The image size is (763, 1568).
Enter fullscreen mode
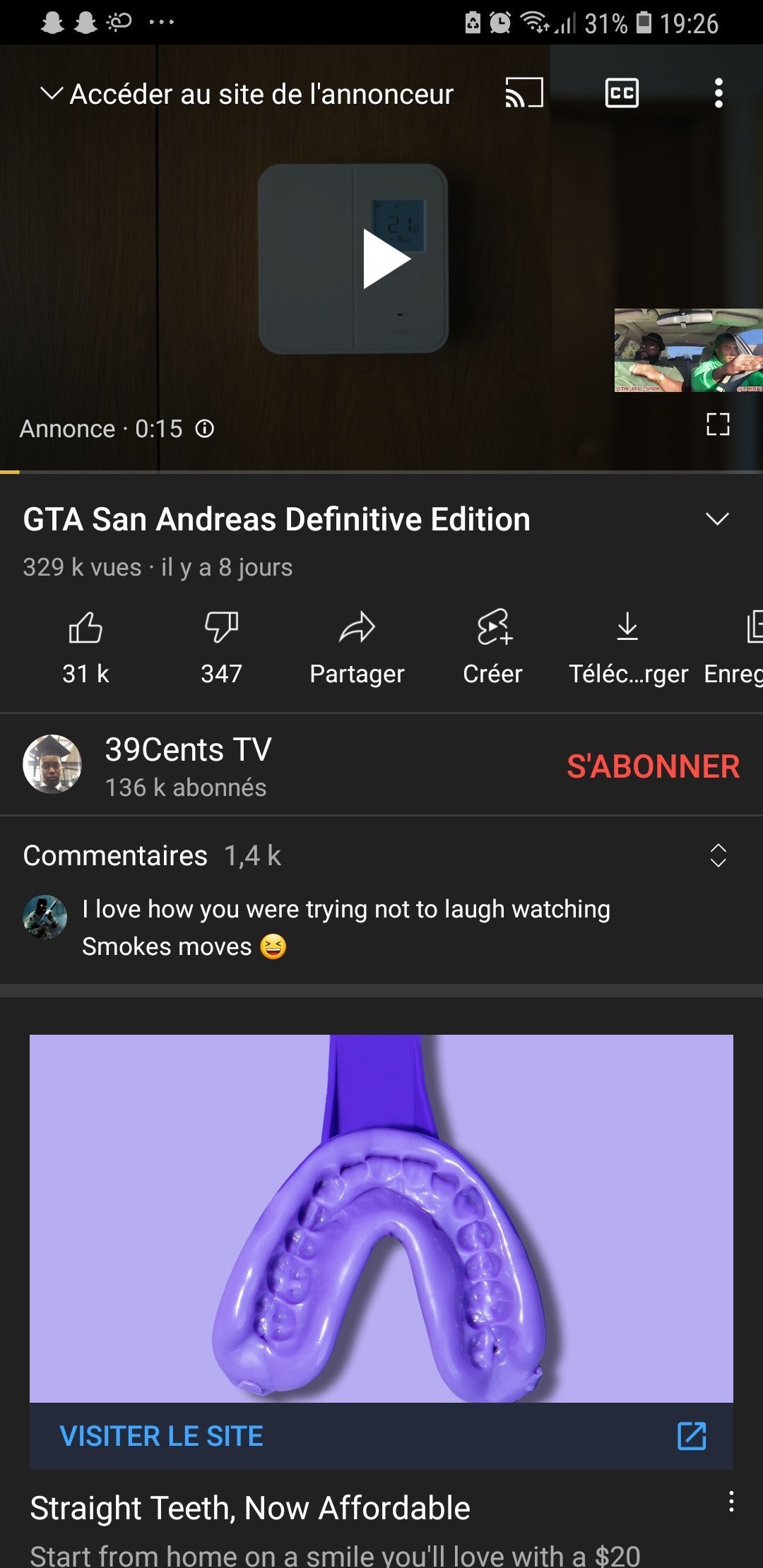[718, 424]
